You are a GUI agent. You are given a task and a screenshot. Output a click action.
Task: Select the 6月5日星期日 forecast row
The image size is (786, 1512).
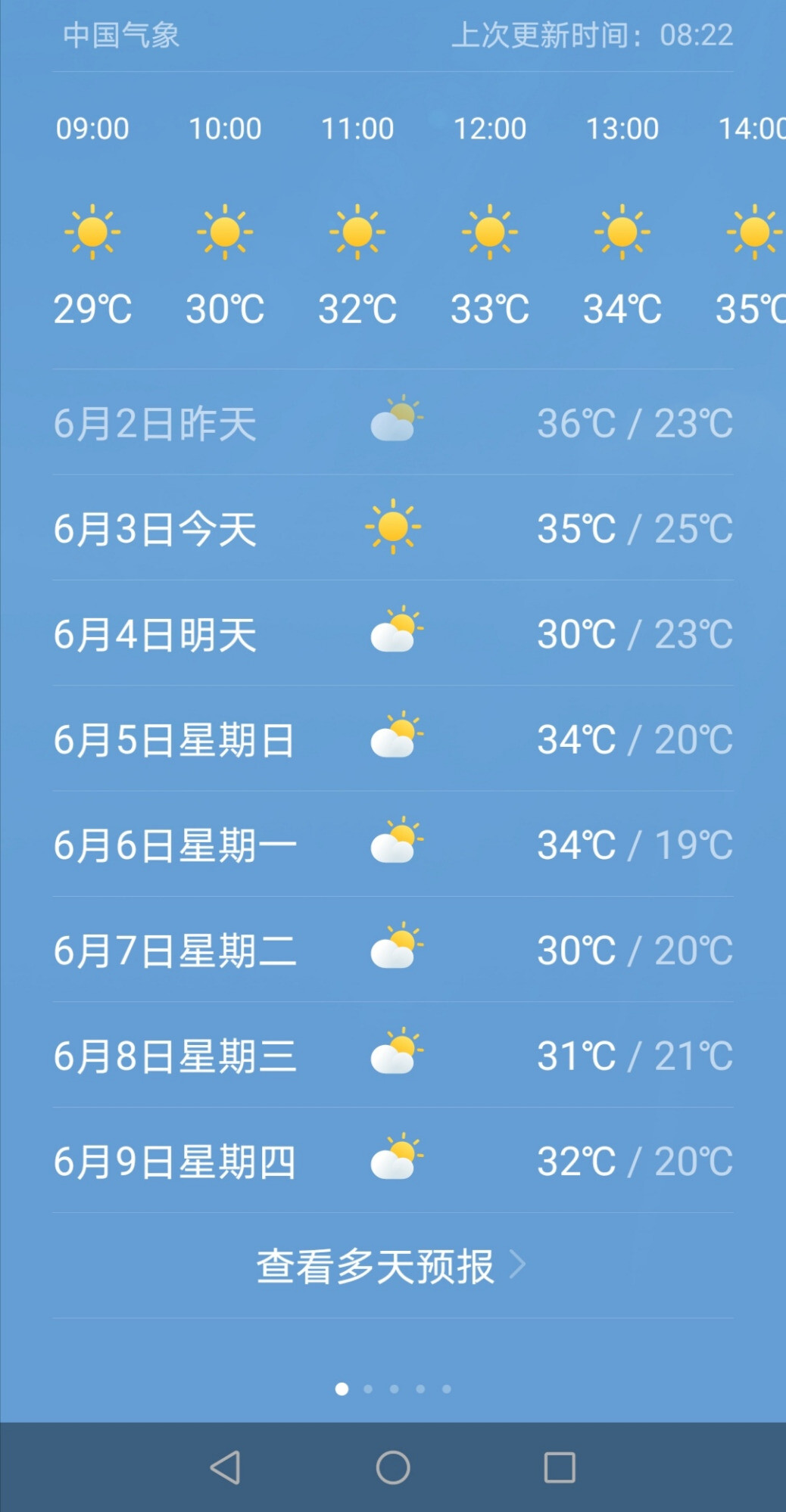coord(392,739)
